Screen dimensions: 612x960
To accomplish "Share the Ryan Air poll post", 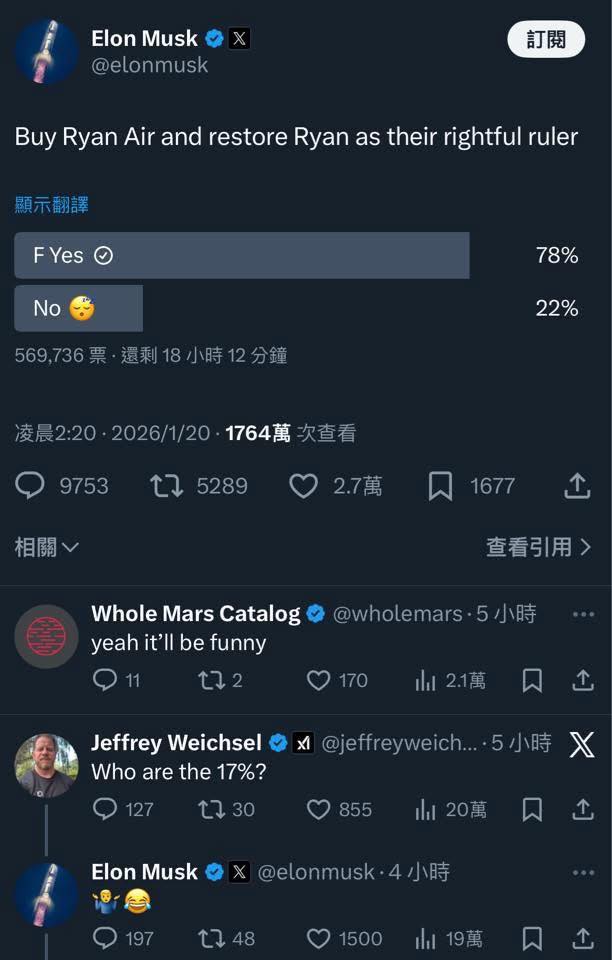I will point(577,486).
